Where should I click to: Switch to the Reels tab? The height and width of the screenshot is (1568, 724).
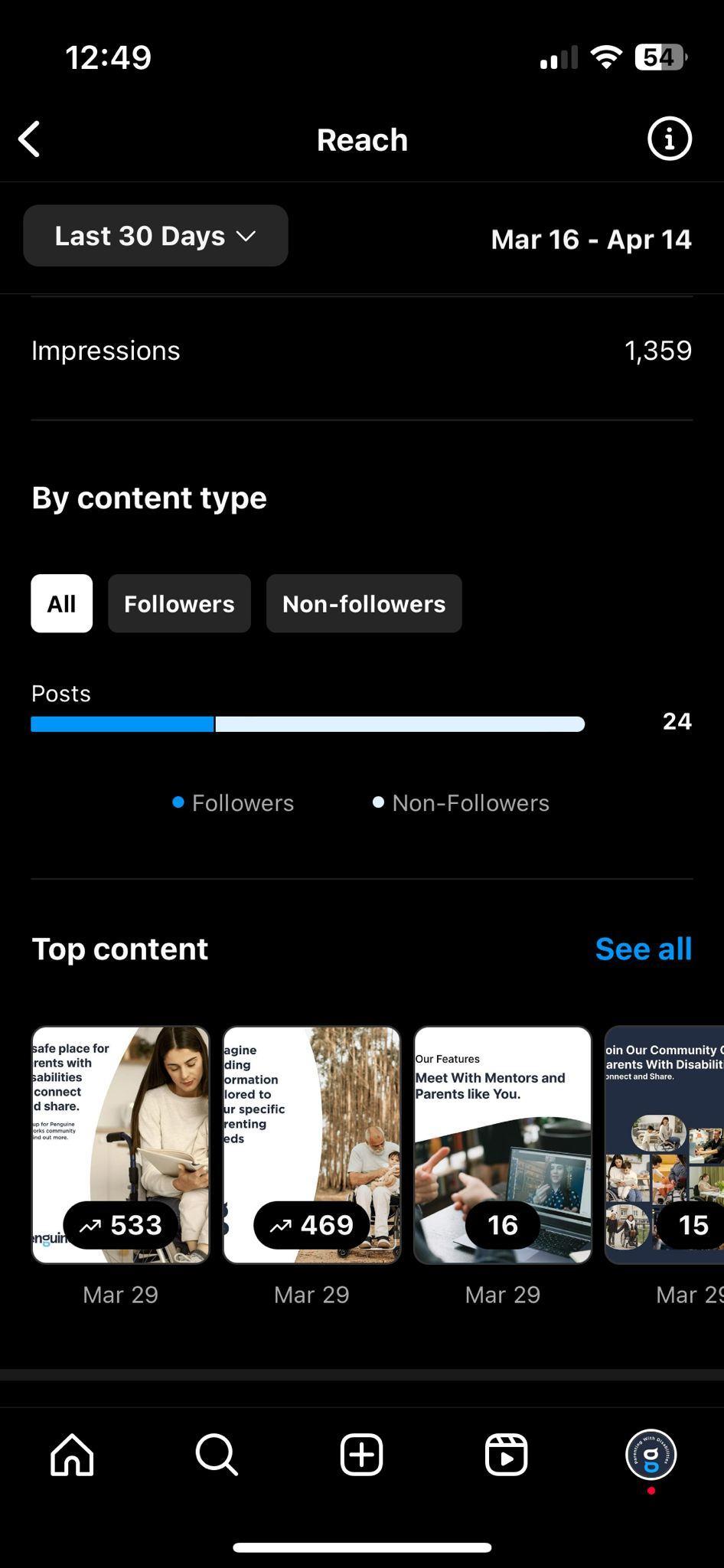506,1454
